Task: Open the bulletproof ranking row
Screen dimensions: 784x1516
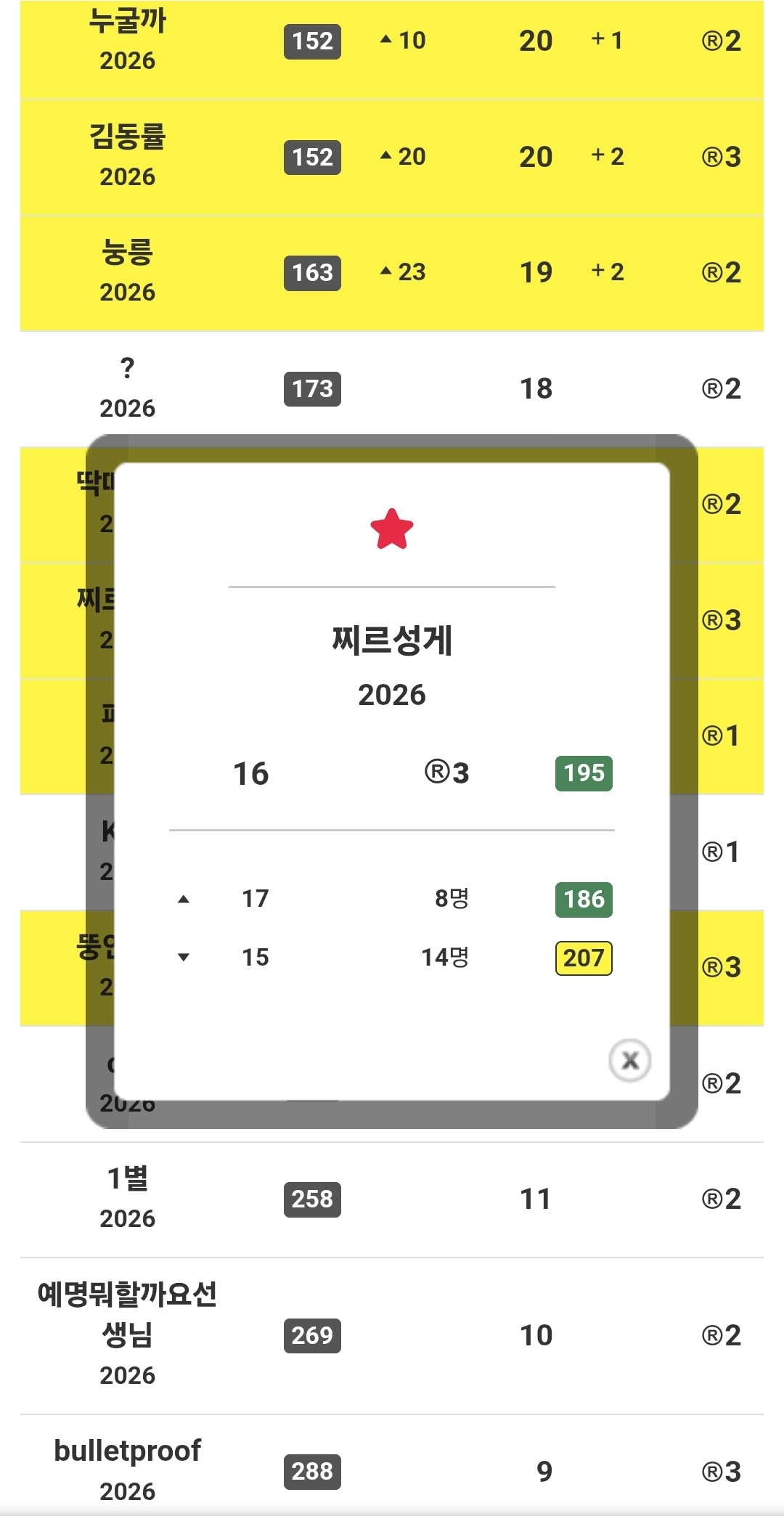Action: click(392, 1467)
